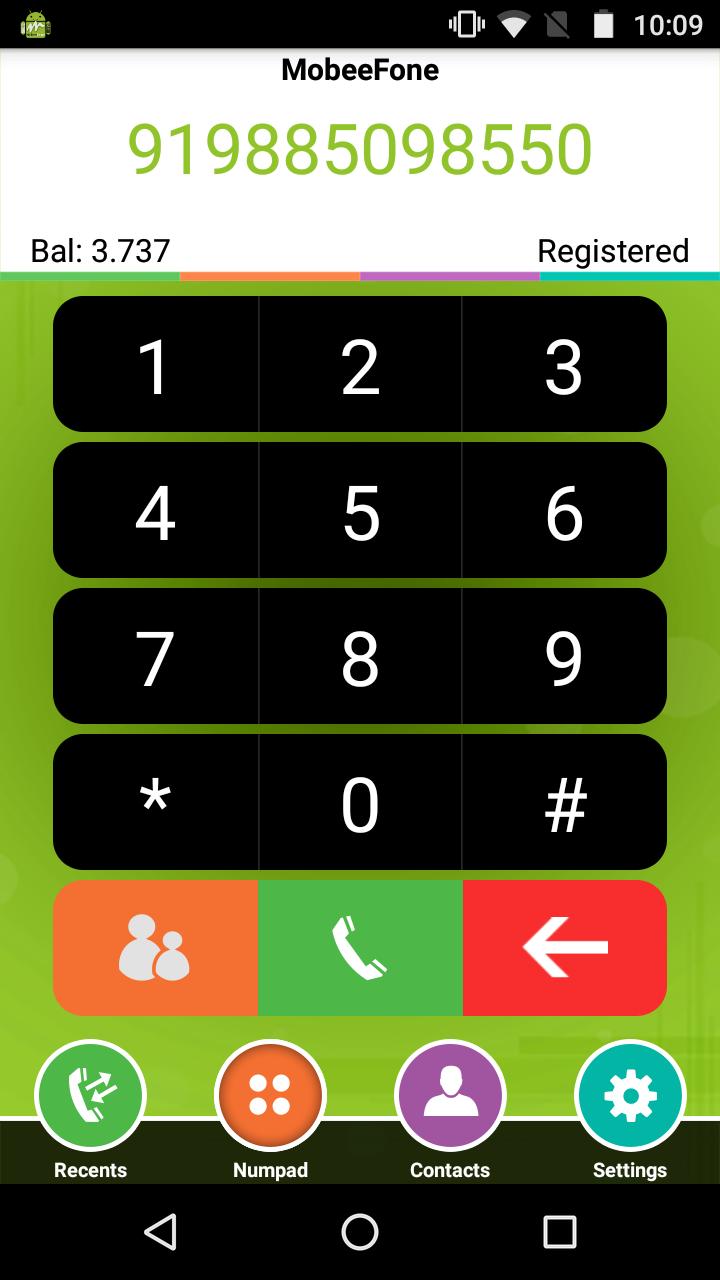Select the Numpad tab
Image resolution: width=720 pixels, height=1280 pixels.
pyautogui.click(x=270, y=1100)
